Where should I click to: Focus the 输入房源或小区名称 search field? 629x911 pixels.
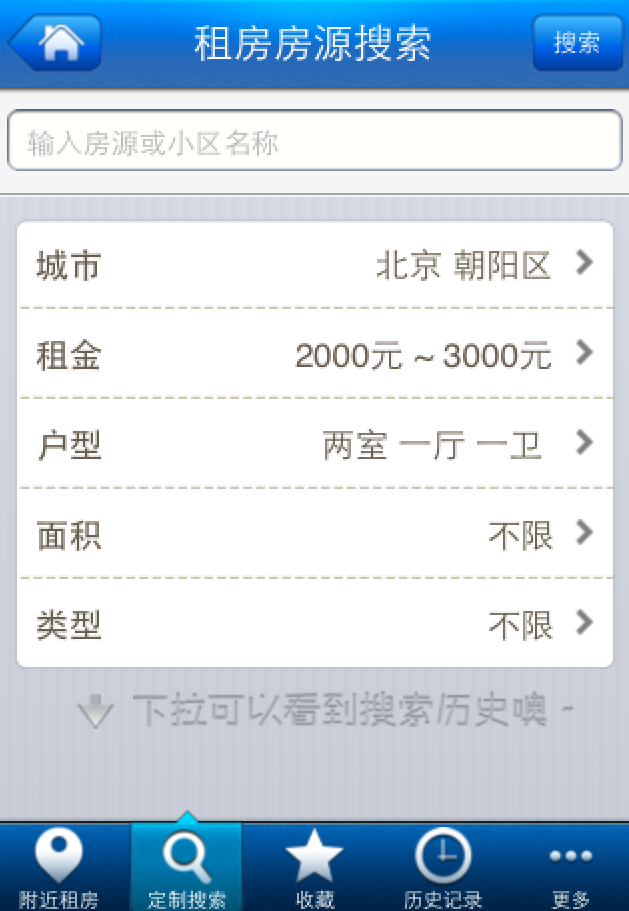tap(314, 142)
